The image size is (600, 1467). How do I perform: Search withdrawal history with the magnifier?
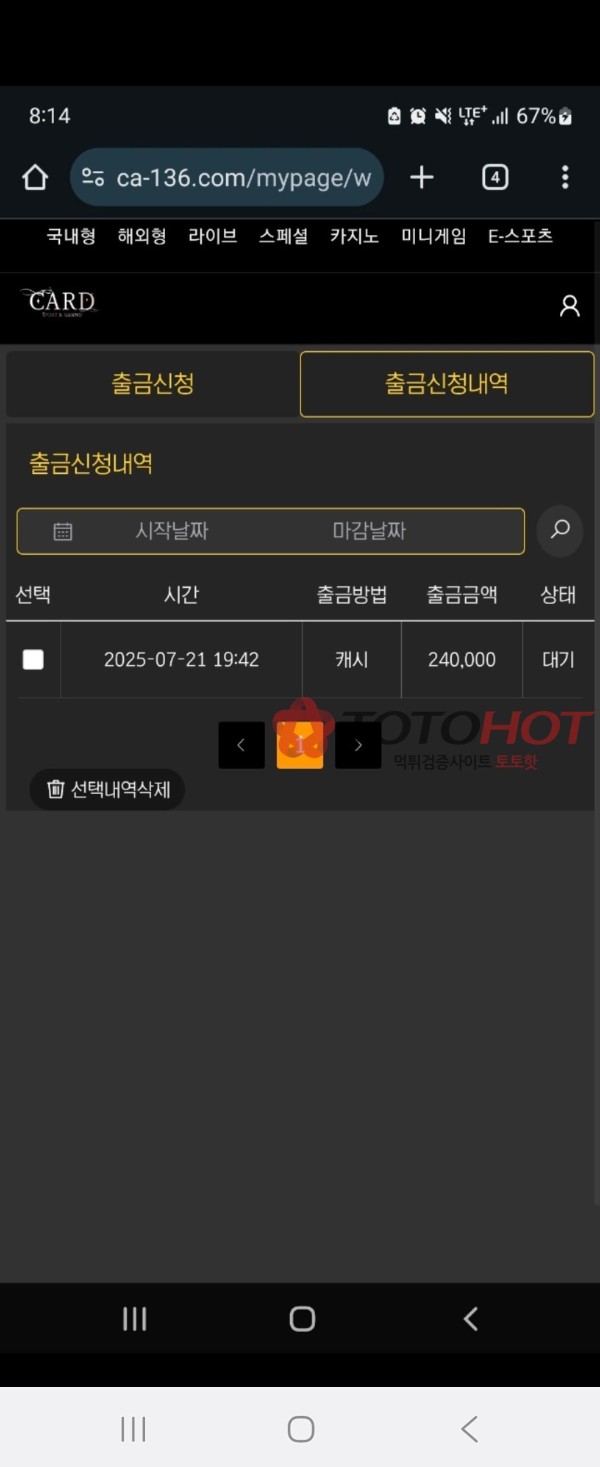click(560, 530)
